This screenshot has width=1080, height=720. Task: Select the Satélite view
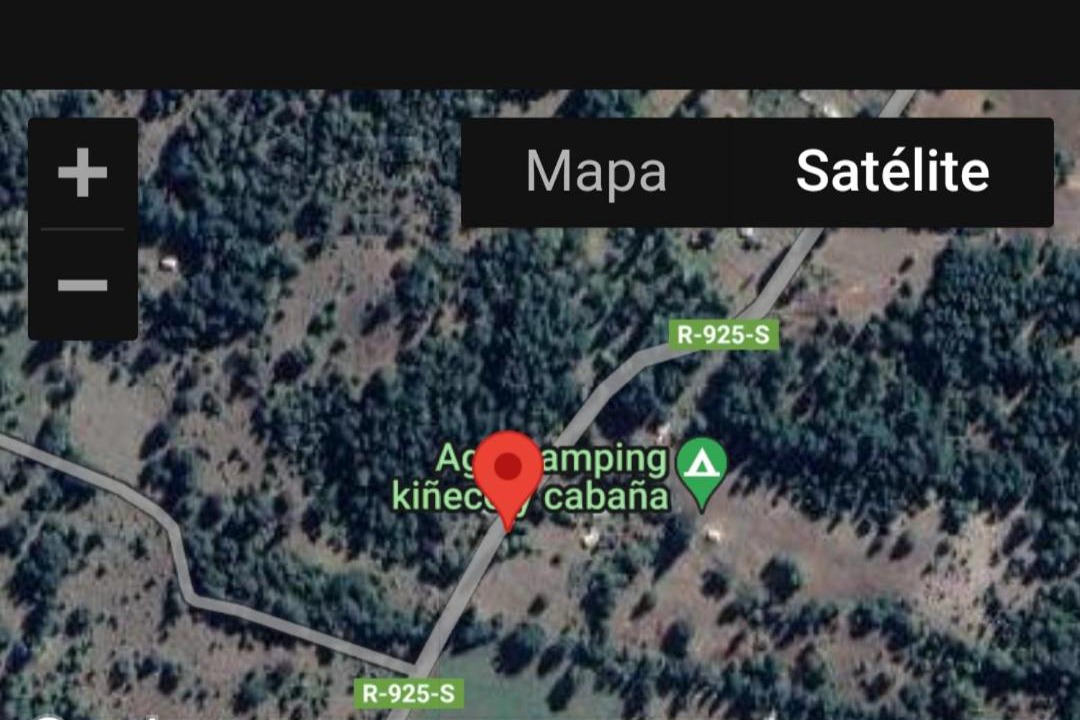[x=892, y=172]
